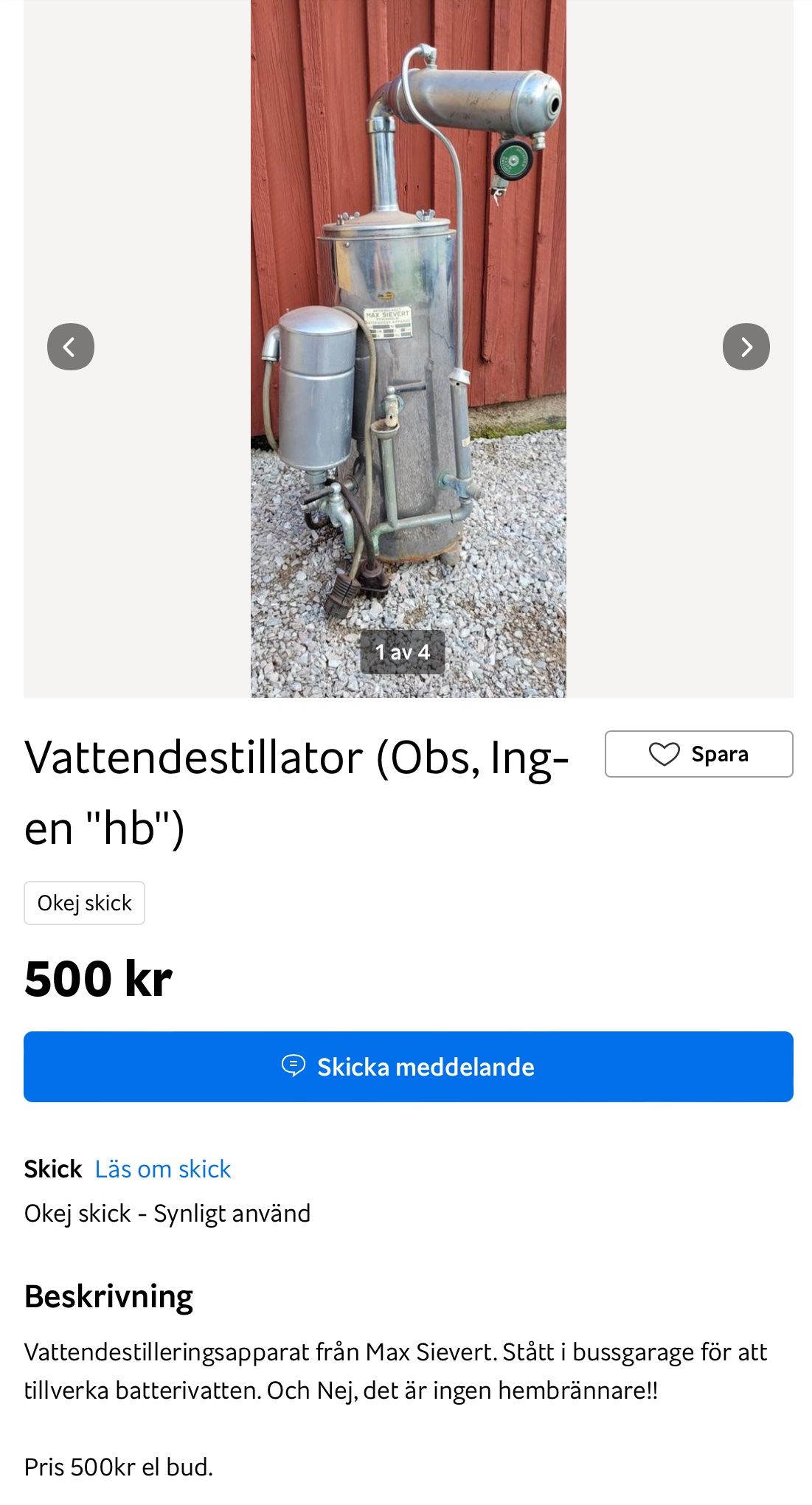Save this listing with Spara
This screenshot has width=812, height=1505.
point(698,754)
